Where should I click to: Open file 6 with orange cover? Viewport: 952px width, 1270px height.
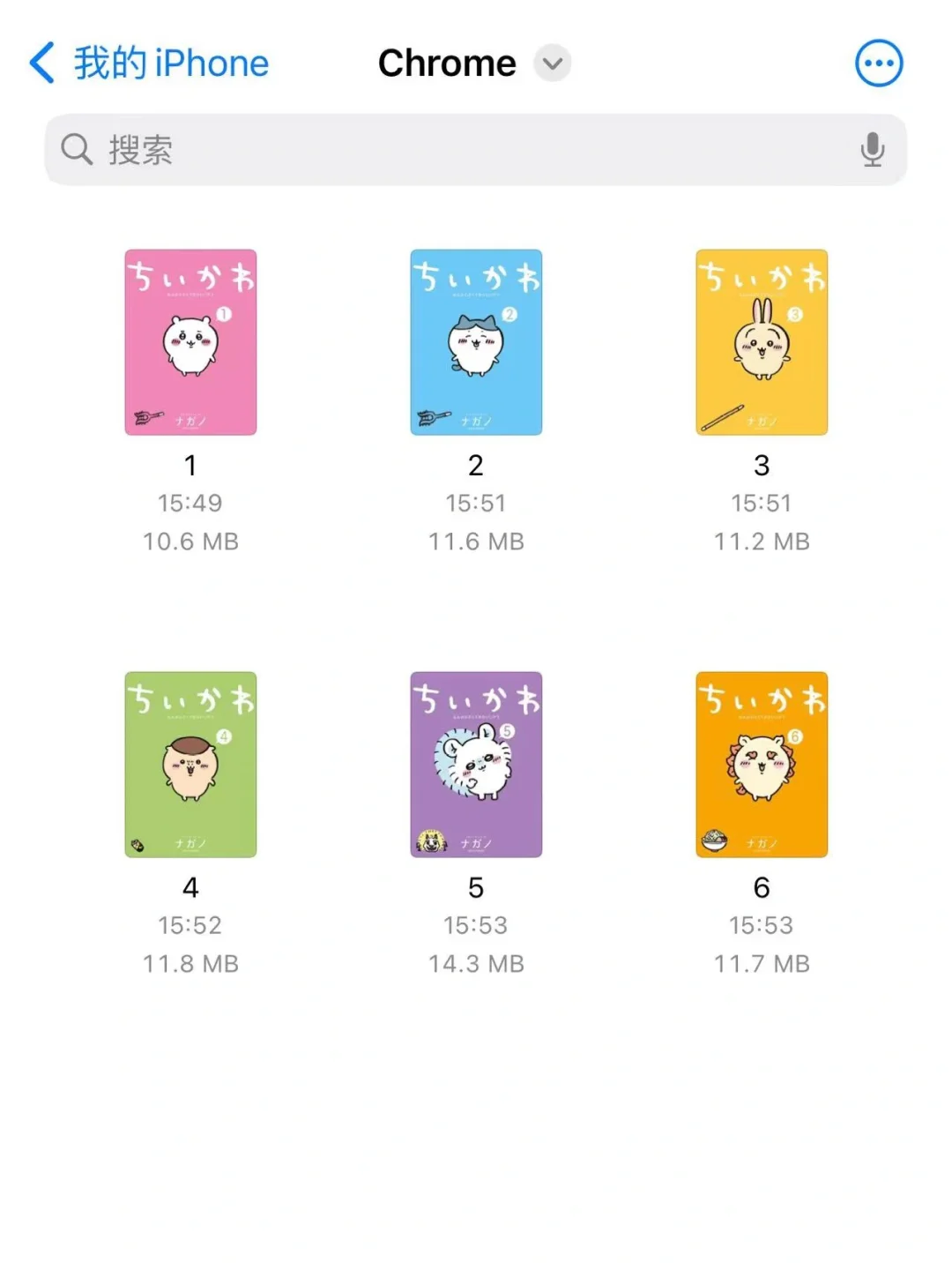click(x=762, y=765)
